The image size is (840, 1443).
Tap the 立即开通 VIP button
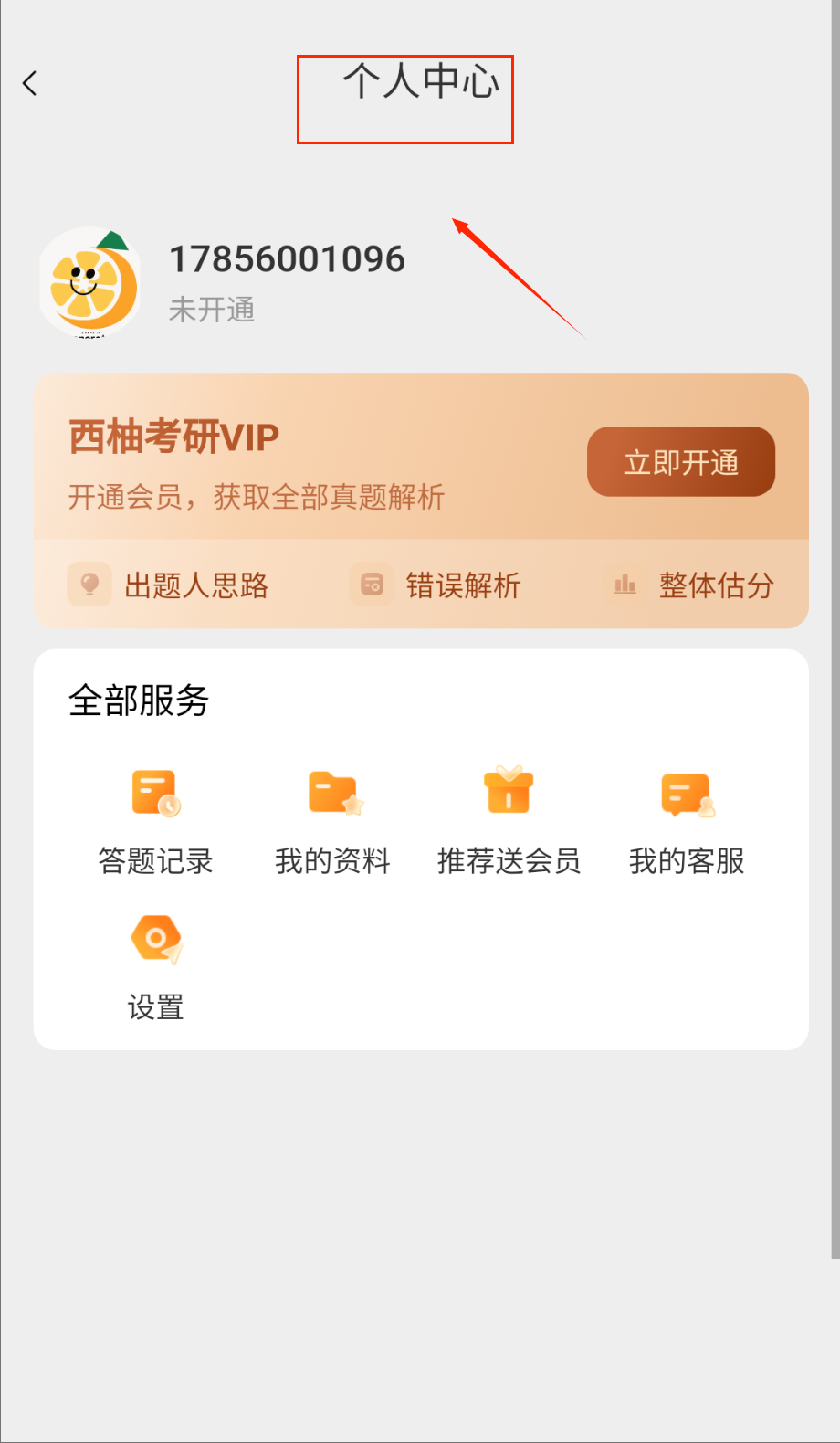pyautogui.click(x=680, y=462)
